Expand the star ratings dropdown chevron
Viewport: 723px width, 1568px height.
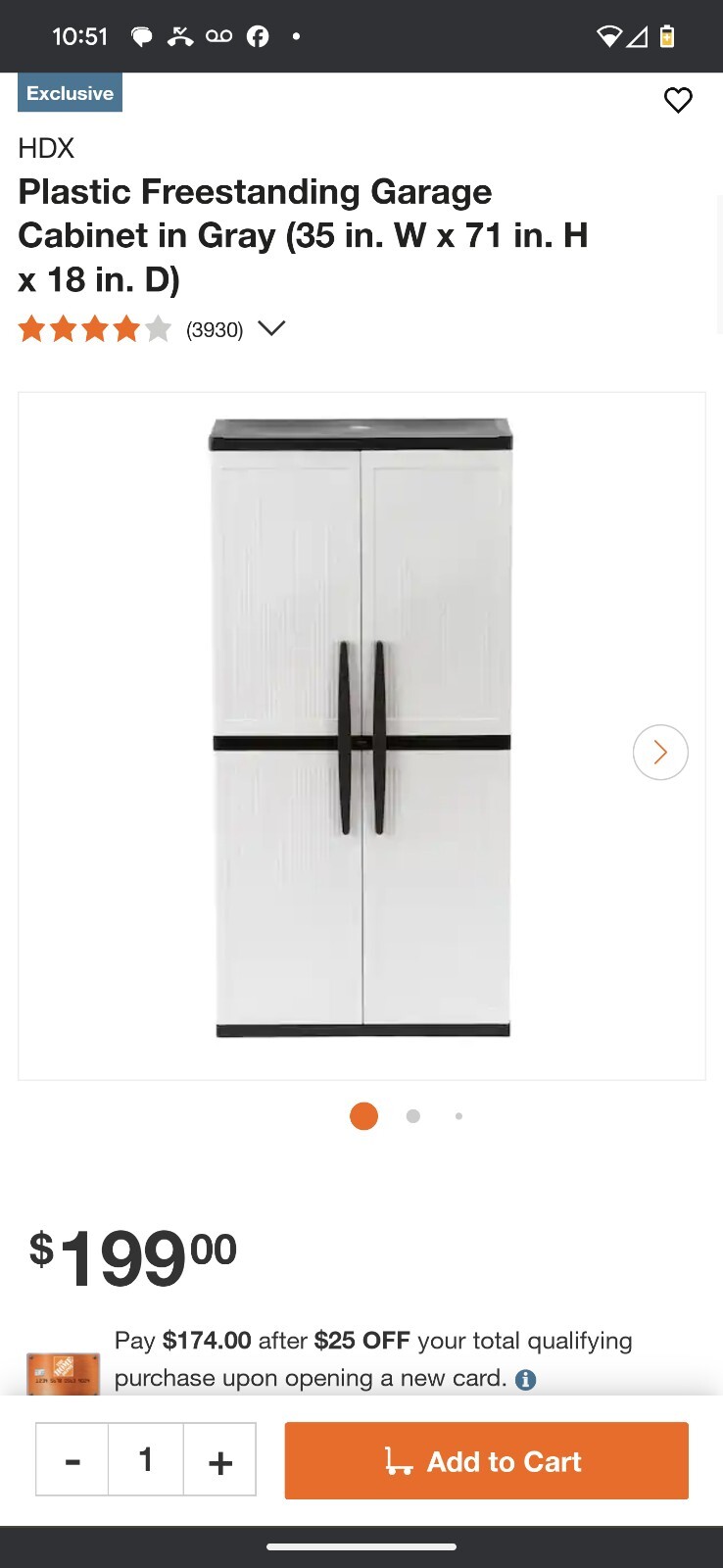click(x=271, y=328)
